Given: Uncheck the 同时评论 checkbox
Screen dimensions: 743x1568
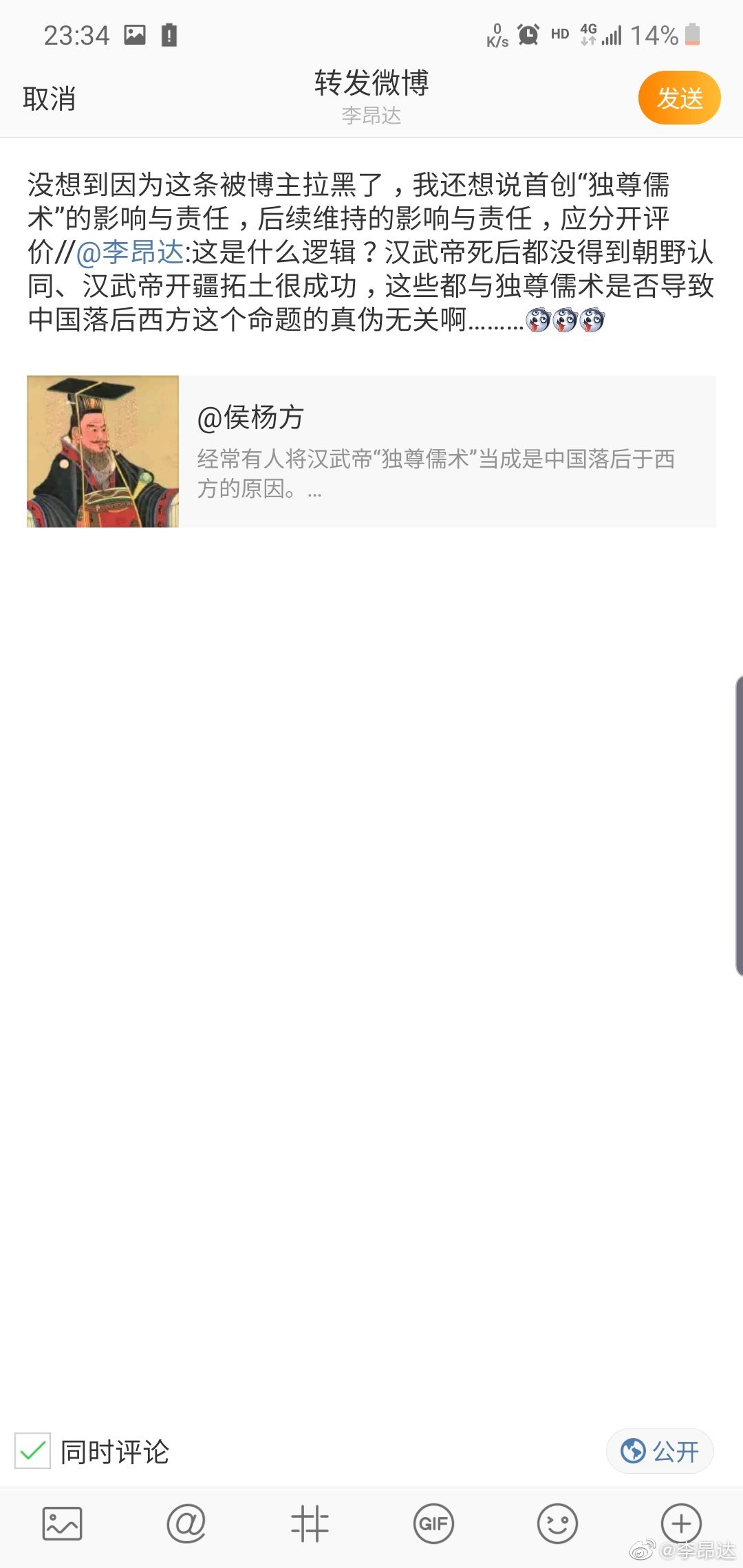Looking at the screenshot, I should (x=33, y=1451).
